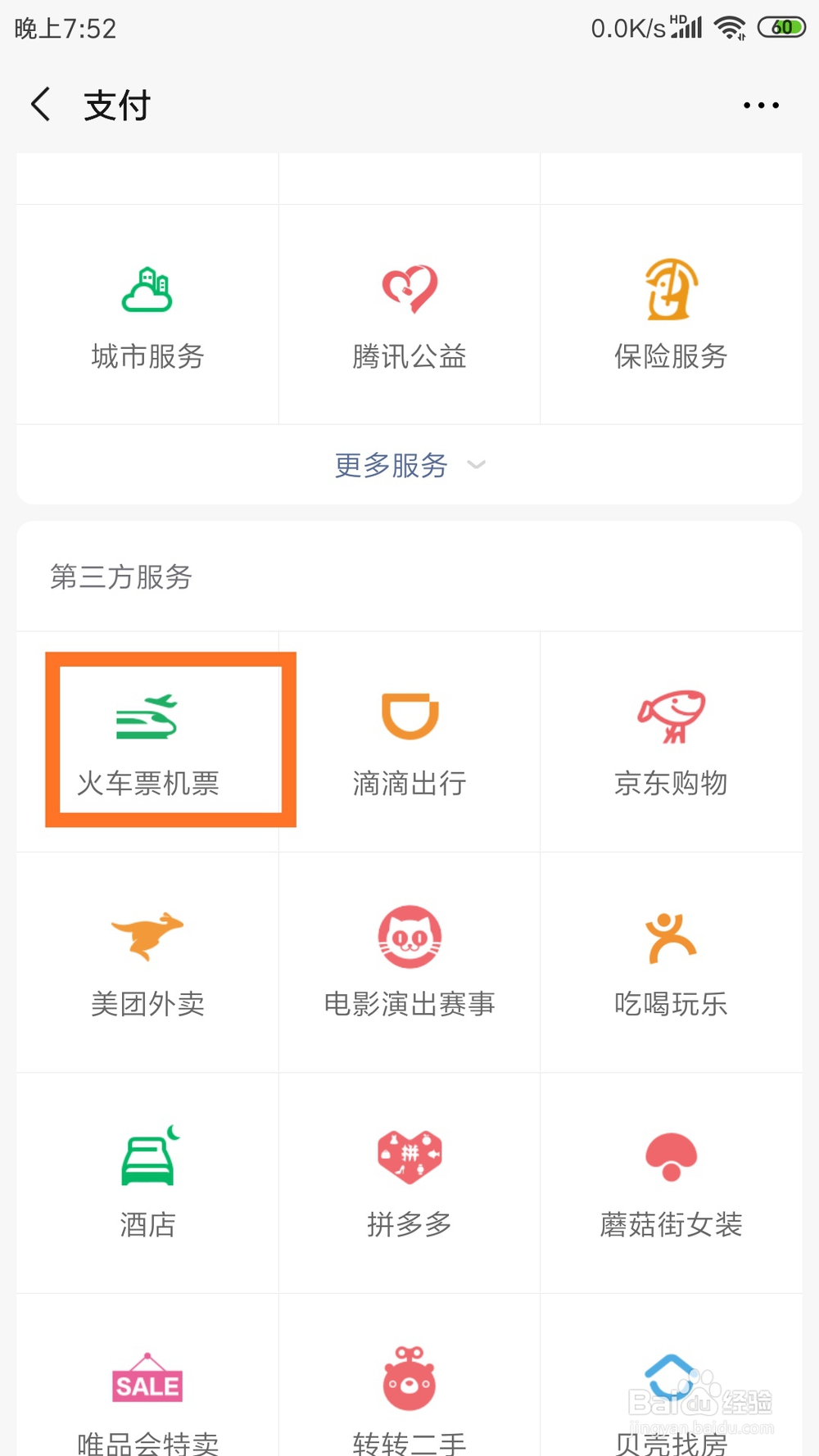The image size is (819, 1456).
Task: Select the 吃喝玩乐 entertainment icon
Action: (670, 962)
